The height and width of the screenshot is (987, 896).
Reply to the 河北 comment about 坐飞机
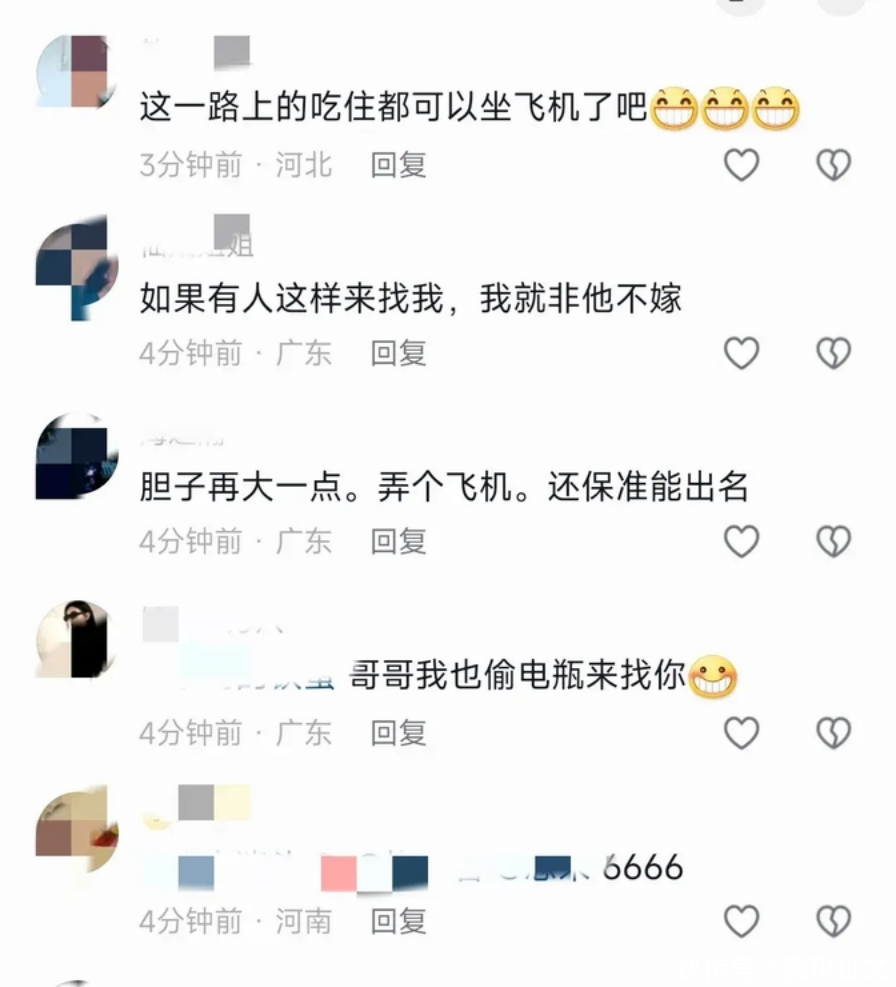tap(398, 165)
